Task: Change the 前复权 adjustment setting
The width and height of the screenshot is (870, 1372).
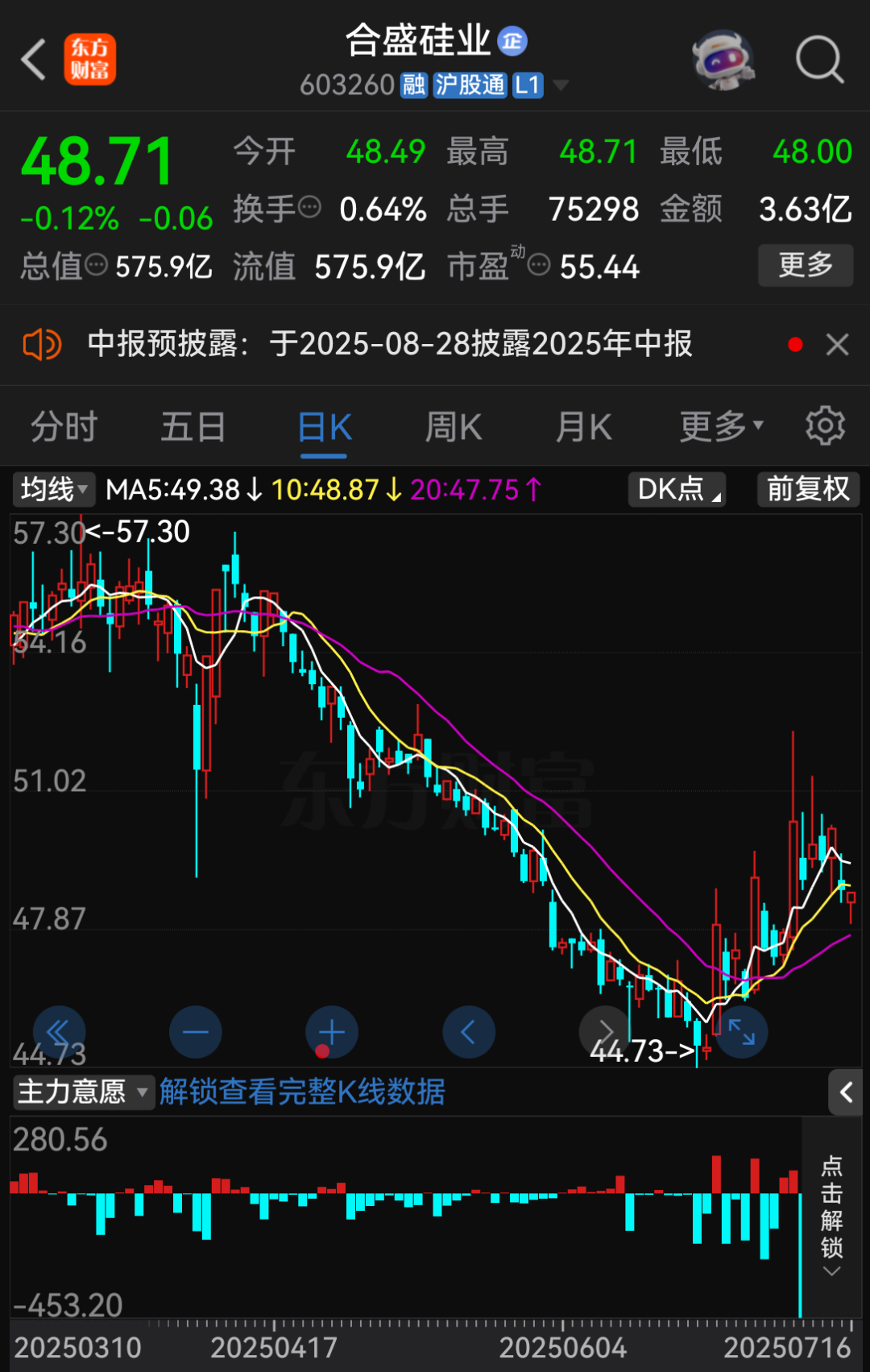Action: tap(808, 489)
